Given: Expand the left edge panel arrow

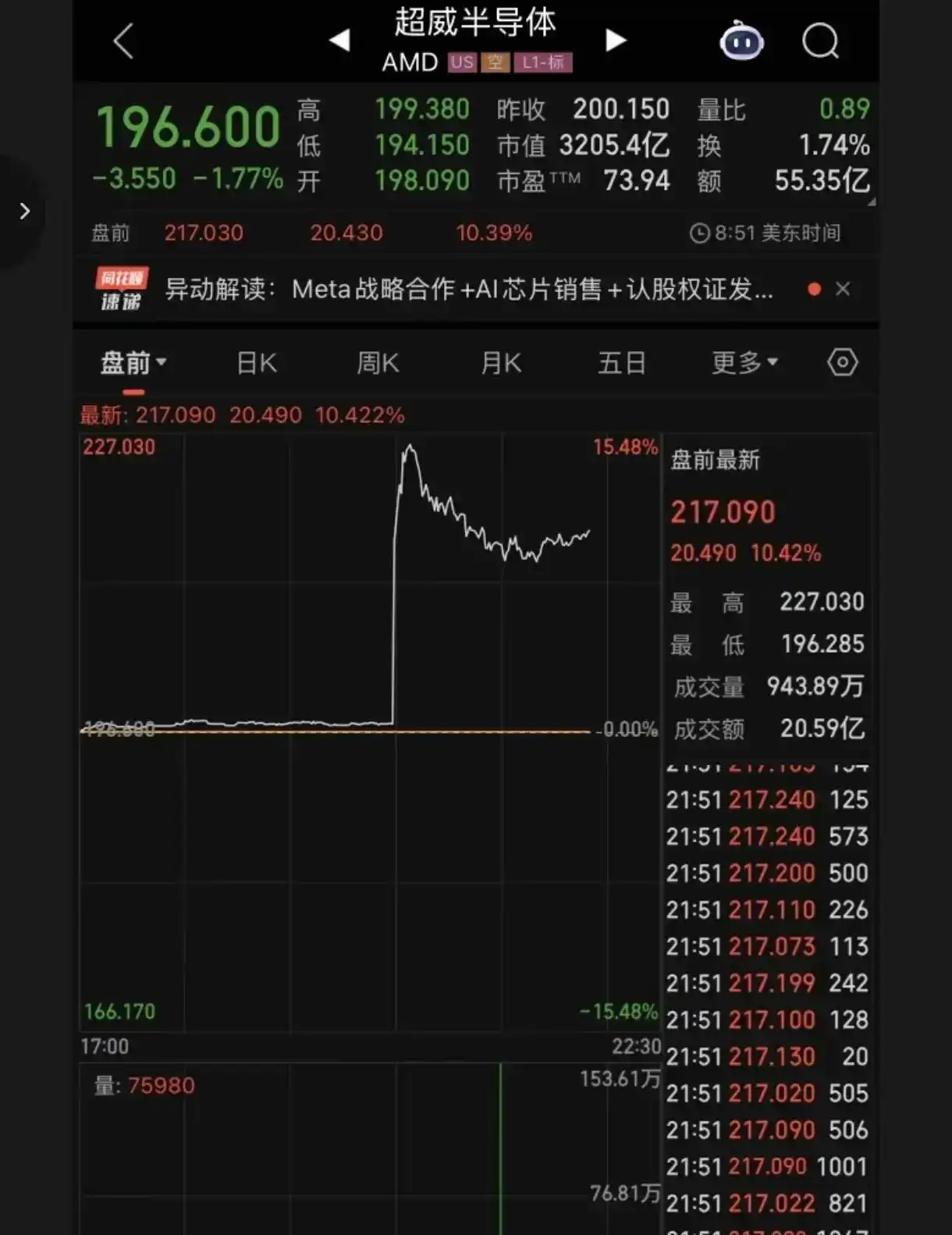Looking at the screenshot, I should [25, 211].
